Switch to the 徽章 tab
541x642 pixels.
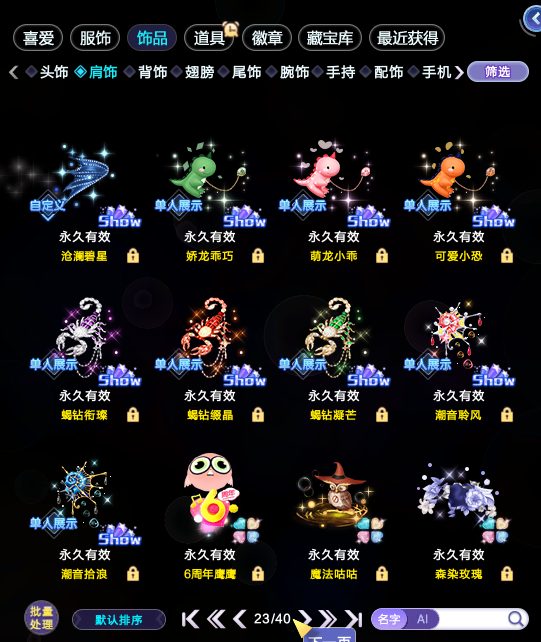coord(267,38)
